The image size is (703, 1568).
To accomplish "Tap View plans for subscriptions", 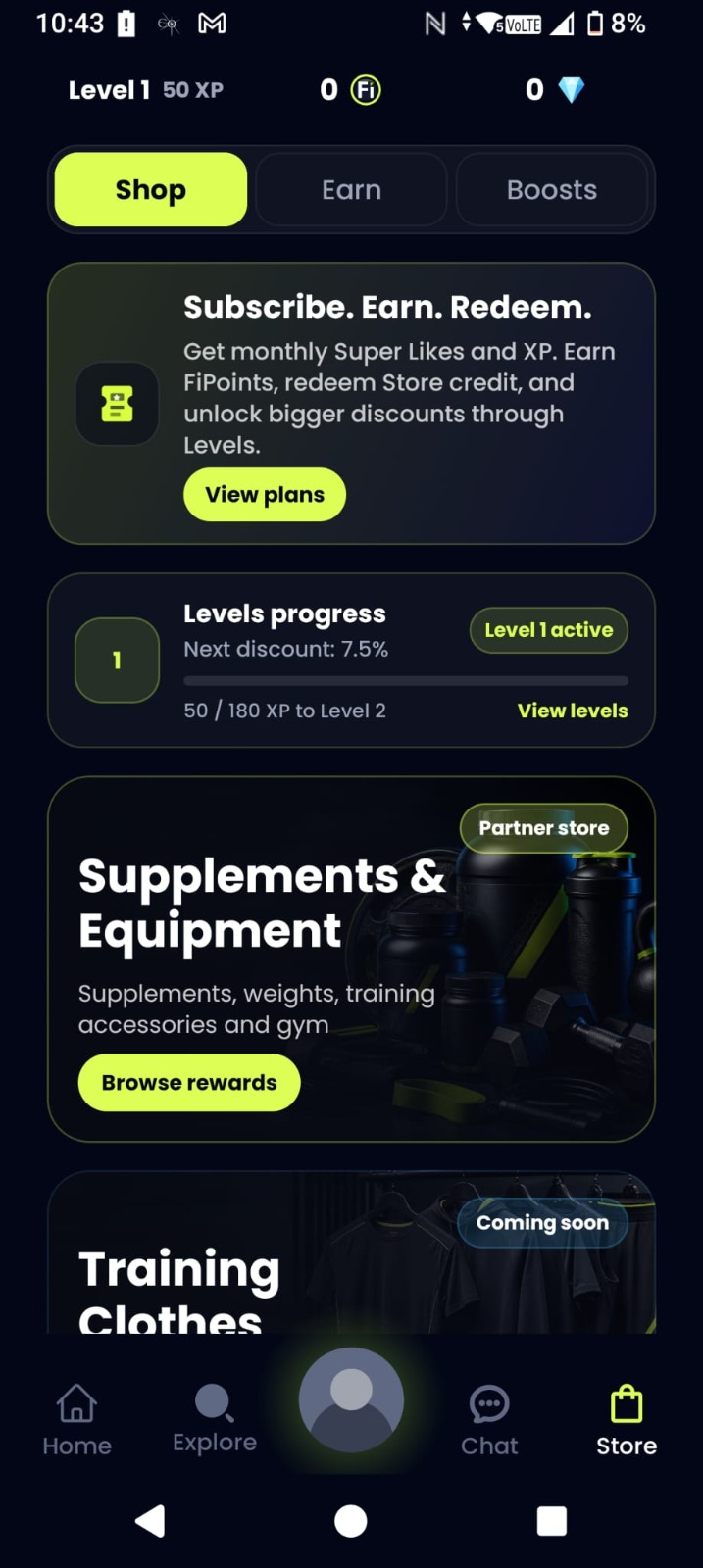I will pos(265,495).
